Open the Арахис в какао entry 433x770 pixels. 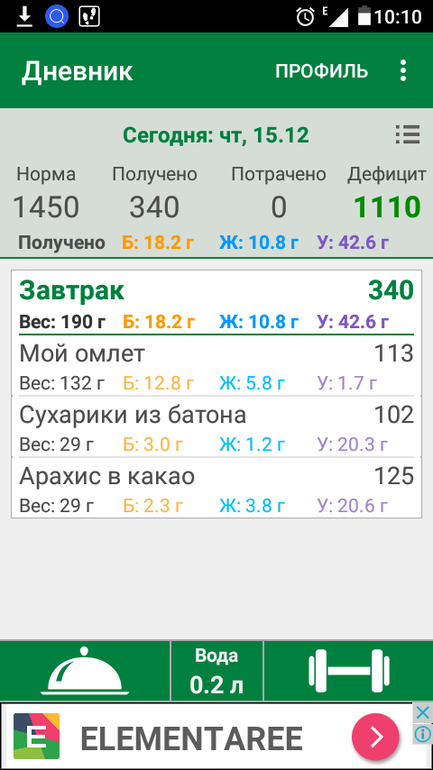tap(216, 487)
